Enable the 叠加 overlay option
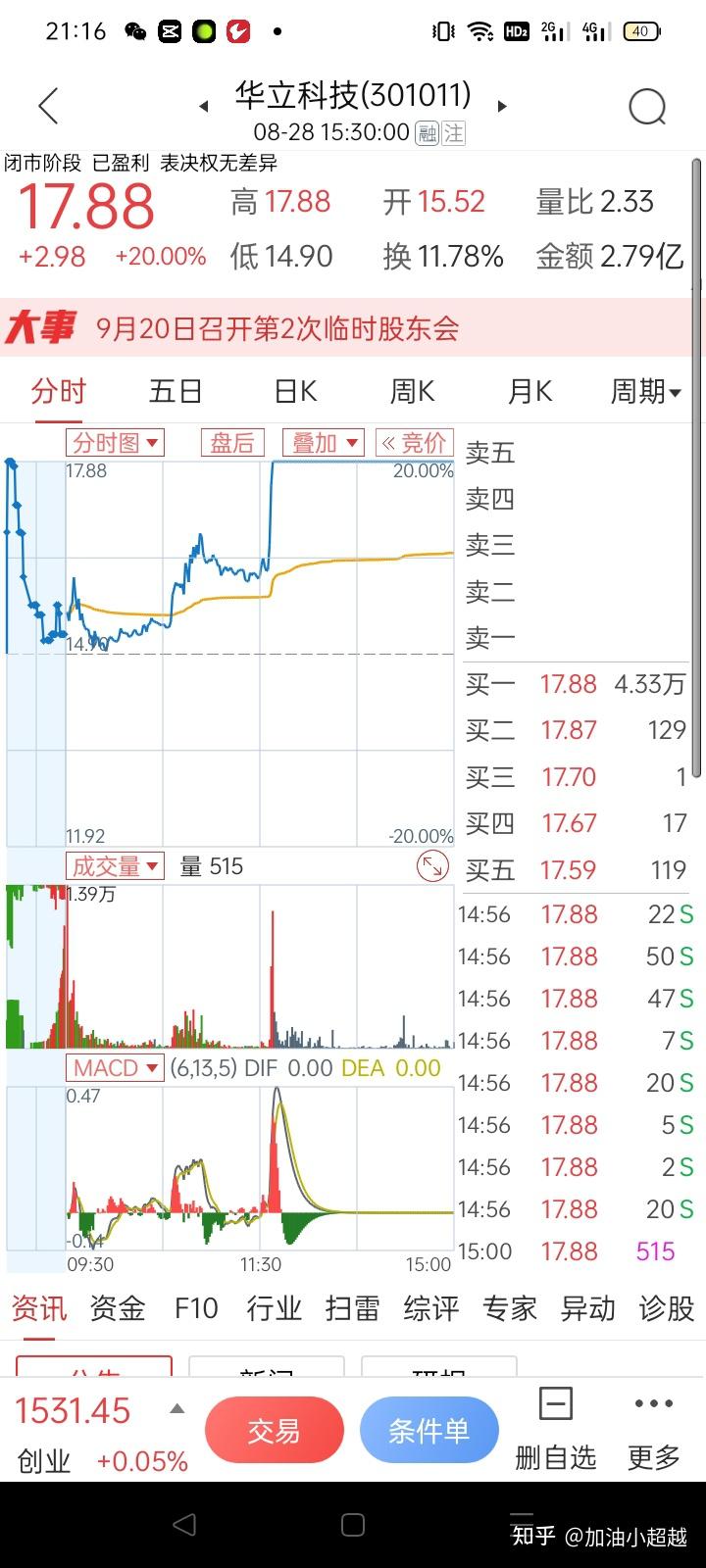The height and width of the screenshot is (1568, 706). tap(323, 442)
